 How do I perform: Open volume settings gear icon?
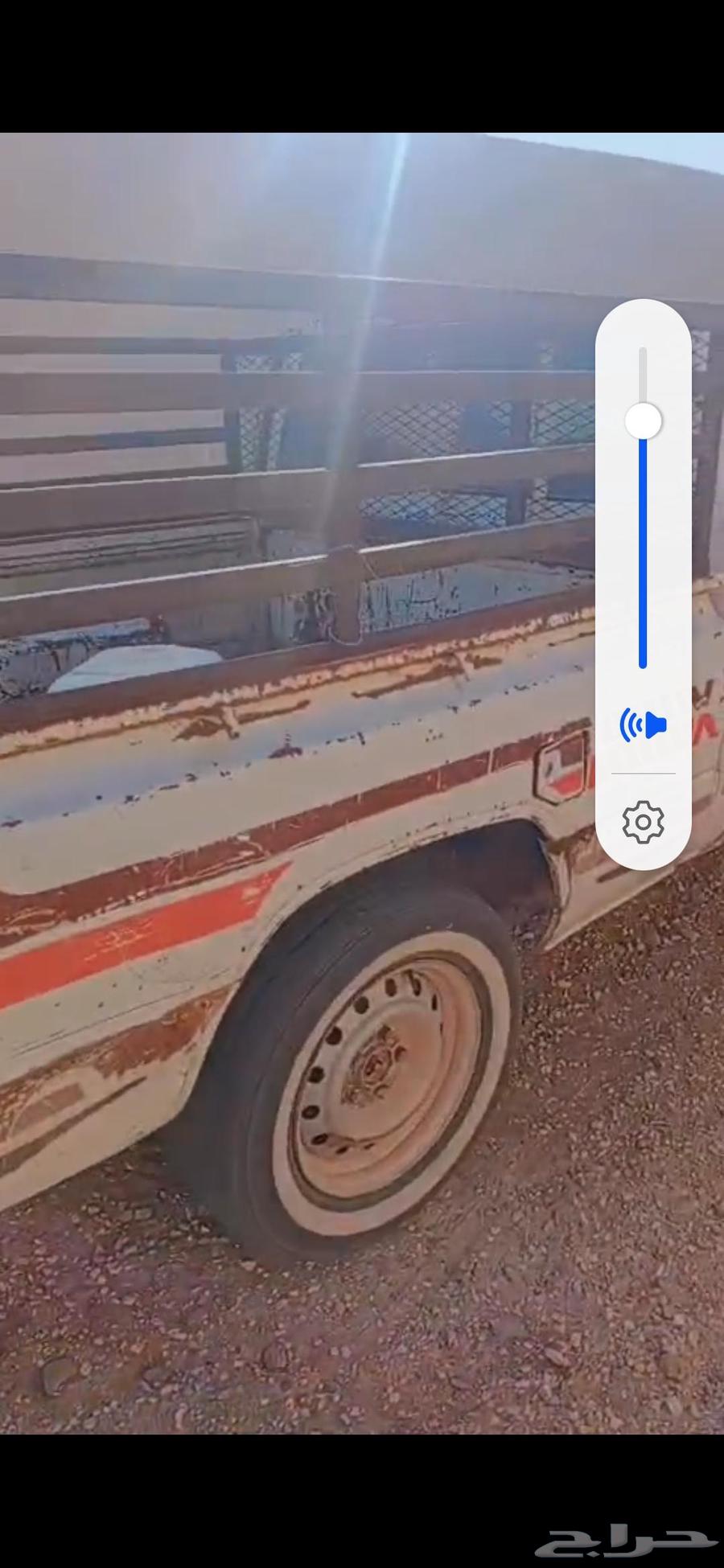[x=643, y=822]
